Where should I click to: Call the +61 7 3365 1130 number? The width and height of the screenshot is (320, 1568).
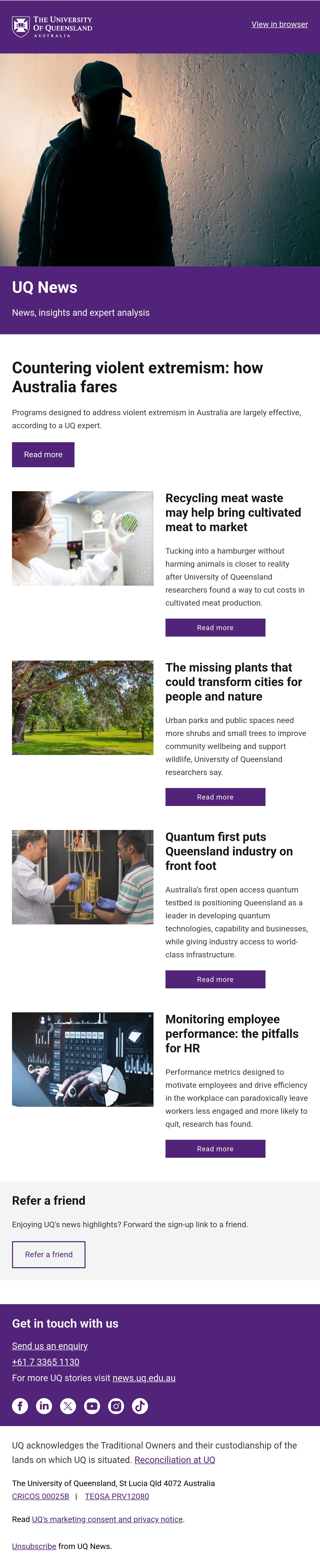tap(46, 1362)
